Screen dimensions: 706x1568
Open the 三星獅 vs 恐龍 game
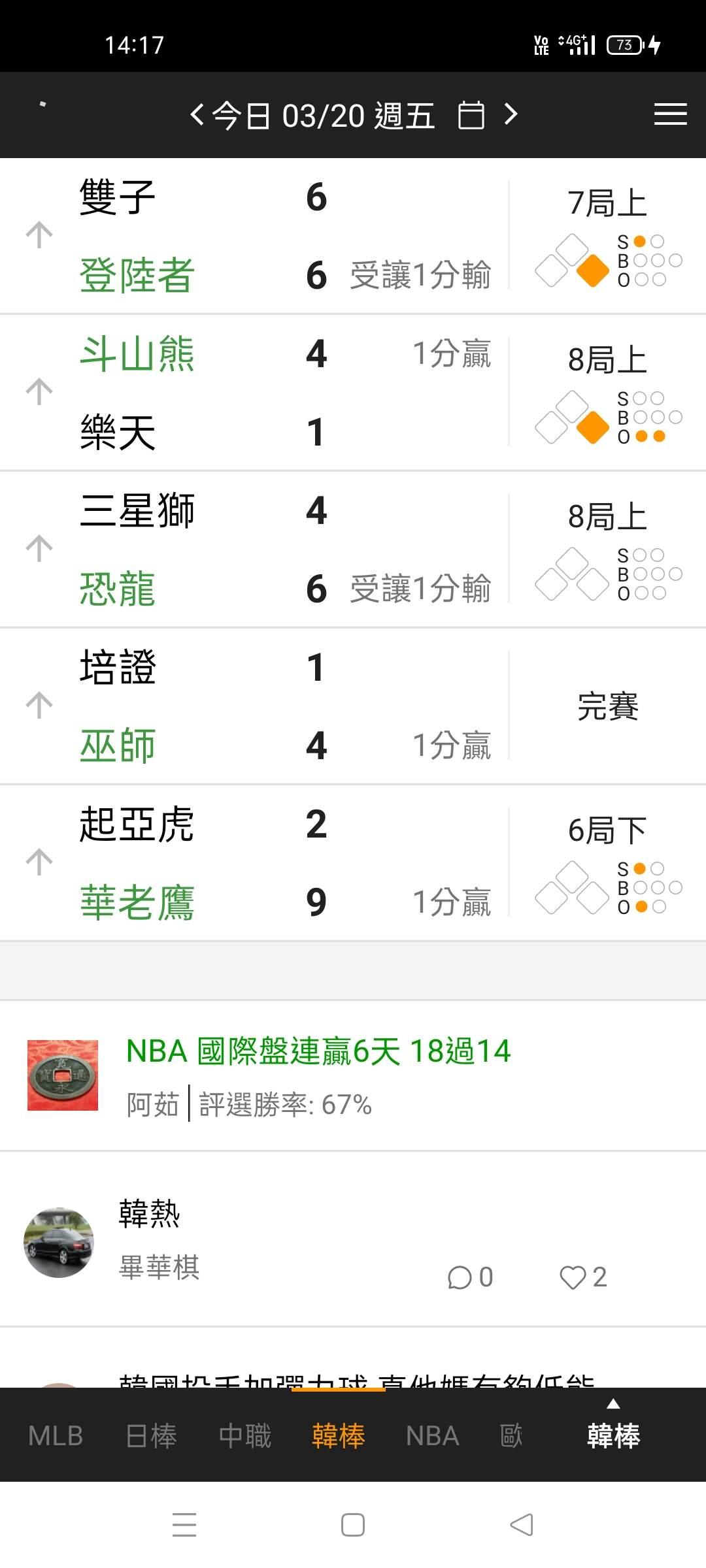(x=261, y=549)
